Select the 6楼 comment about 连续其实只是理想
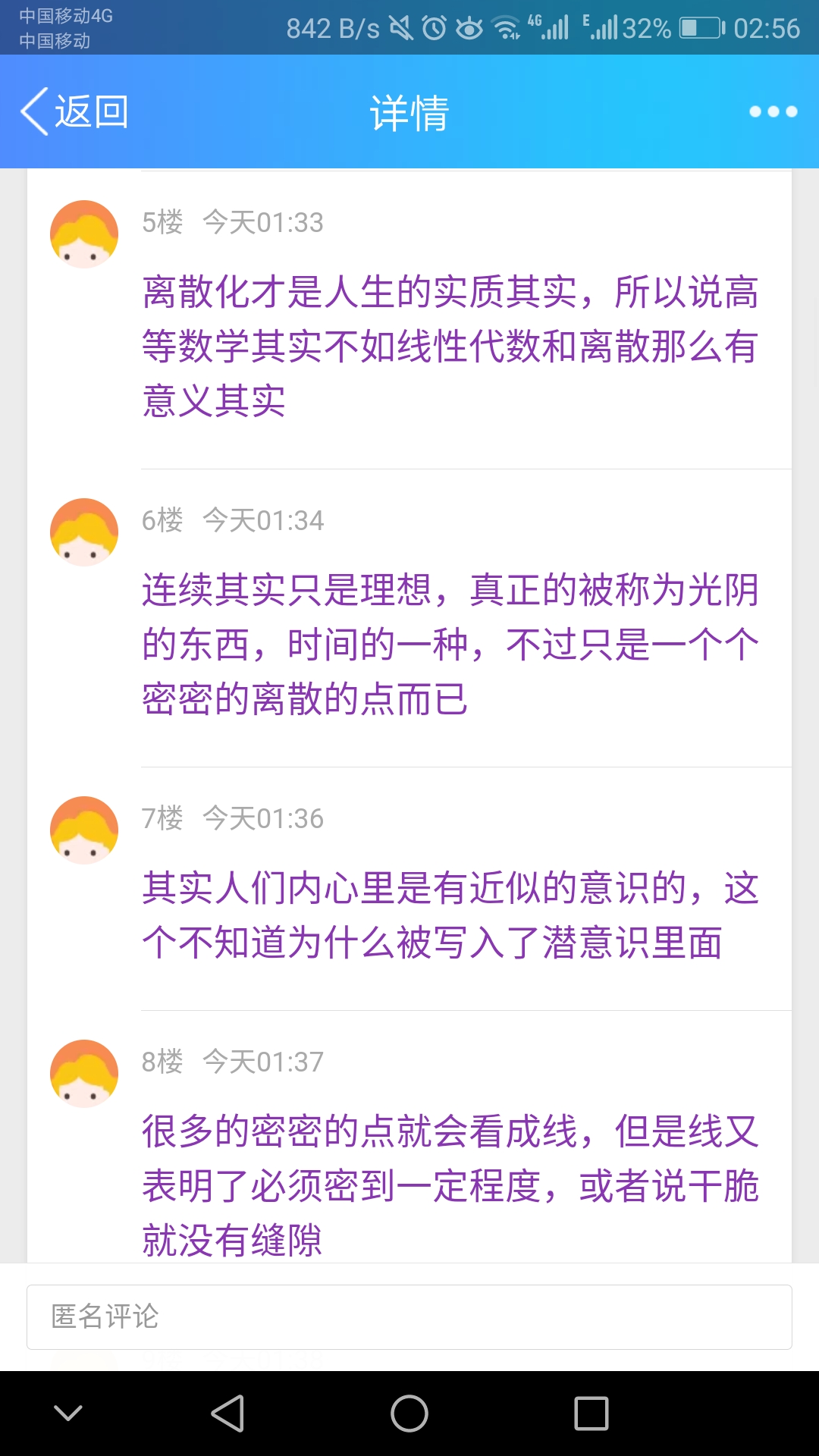The image size is (819, 1456). pyautogui.click(x=450, y=645)
